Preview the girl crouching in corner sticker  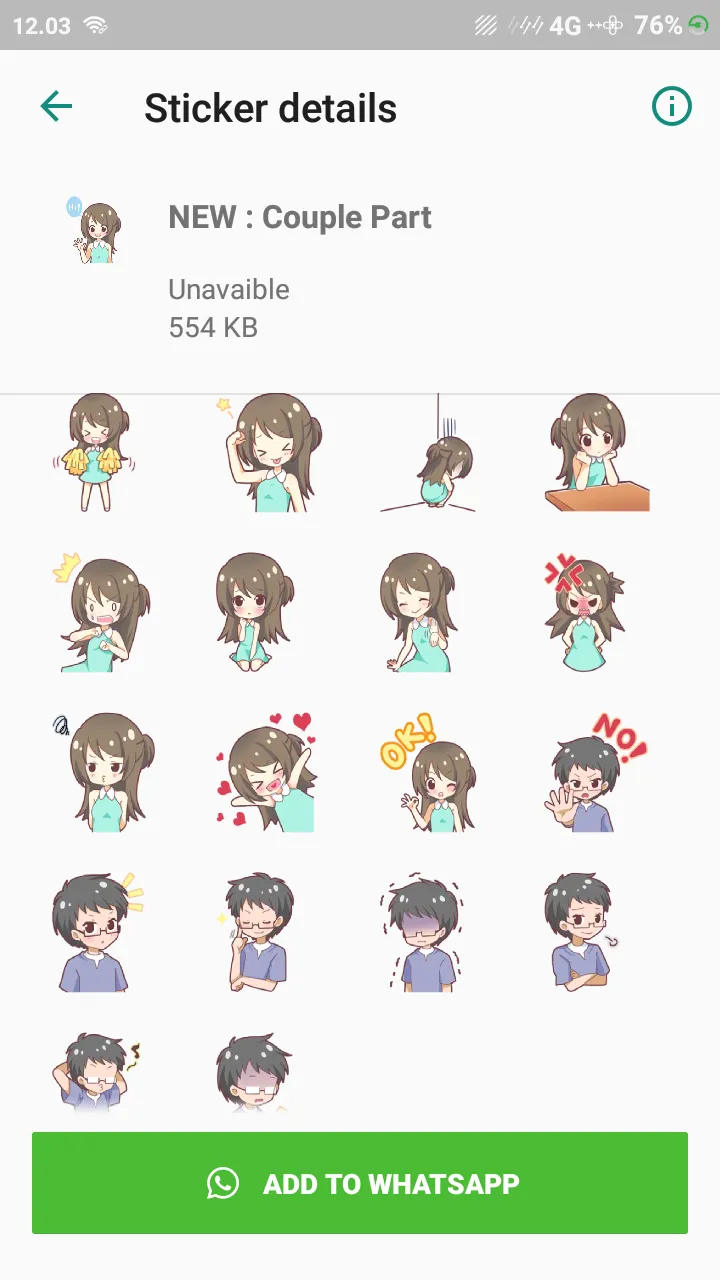click(x=428, y=452)
